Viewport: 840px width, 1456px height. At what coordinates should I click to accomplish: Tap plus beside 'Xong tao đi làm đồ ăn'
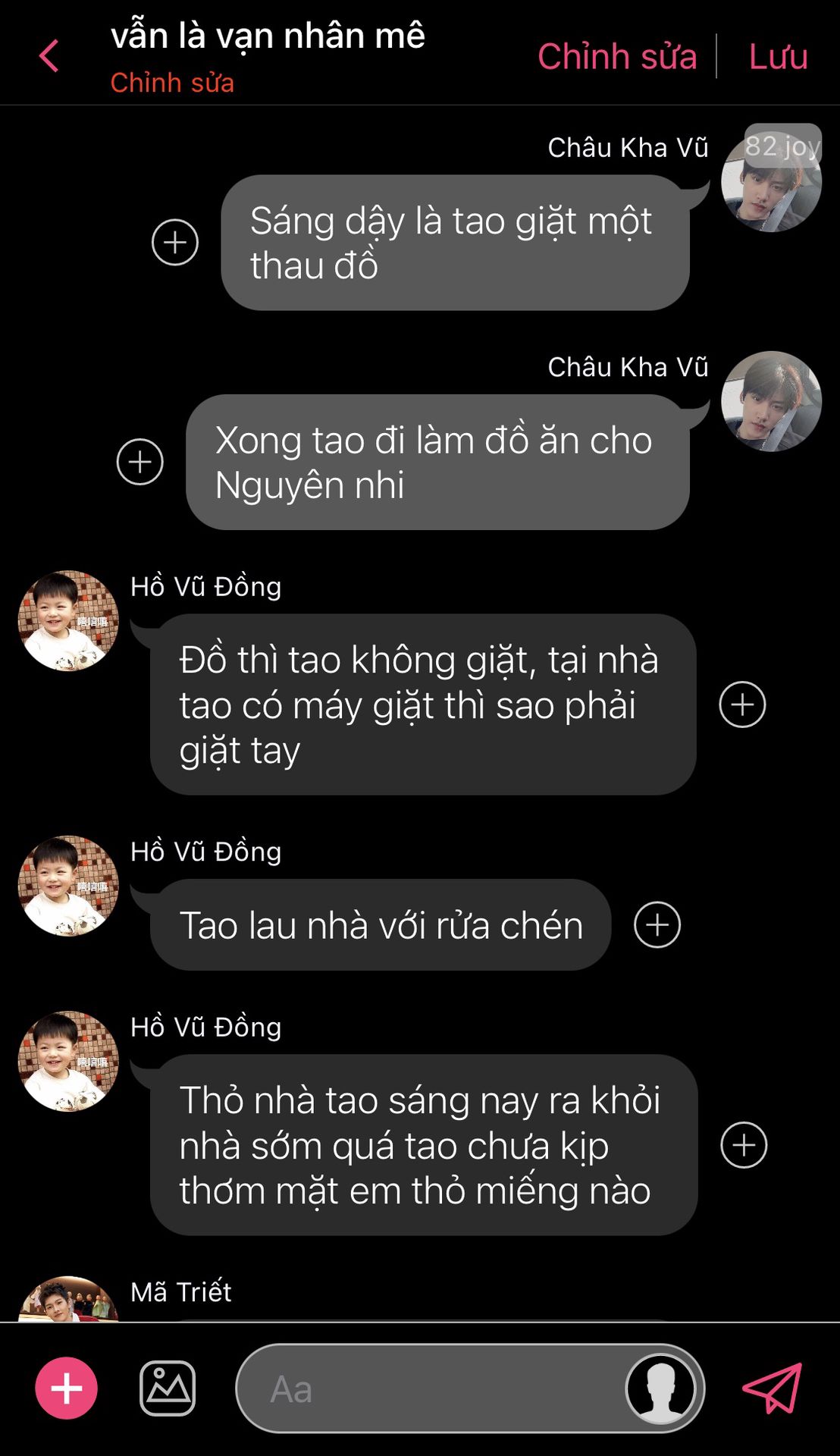[140, 462]
